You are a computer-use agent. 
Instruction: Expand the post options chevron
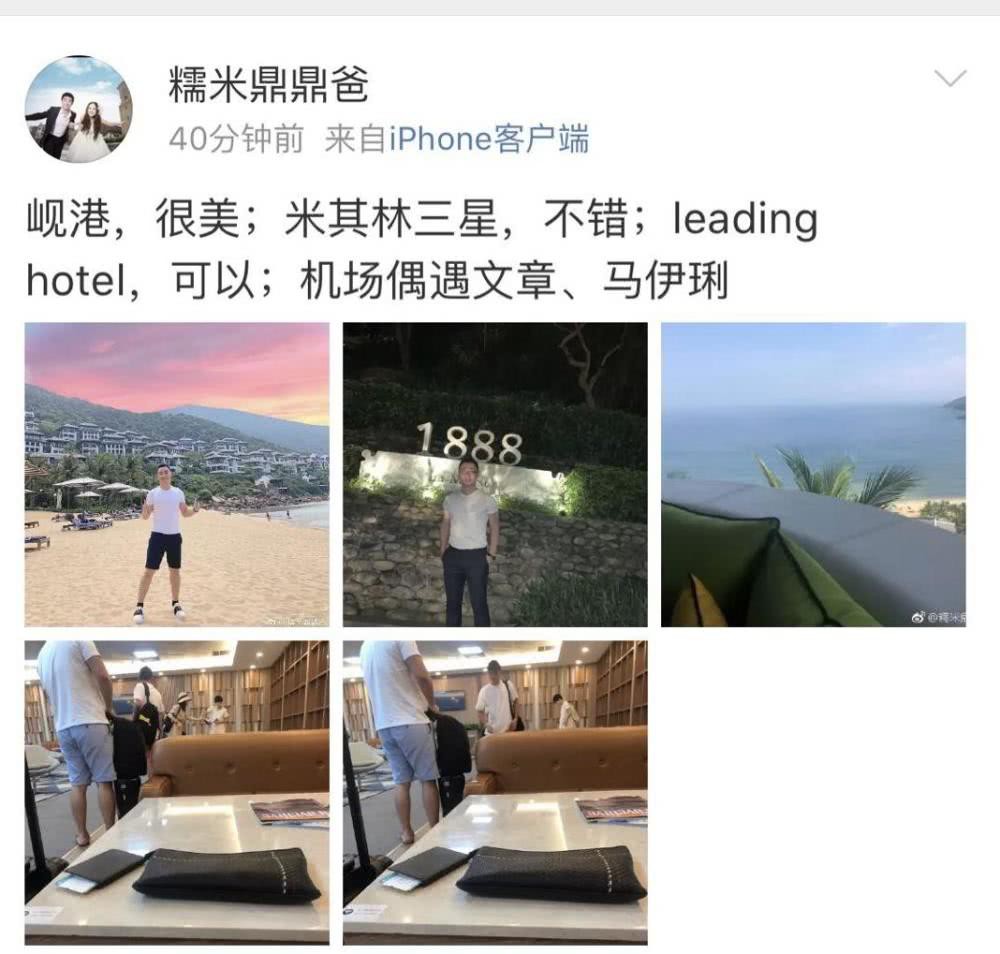click(949, 78)
